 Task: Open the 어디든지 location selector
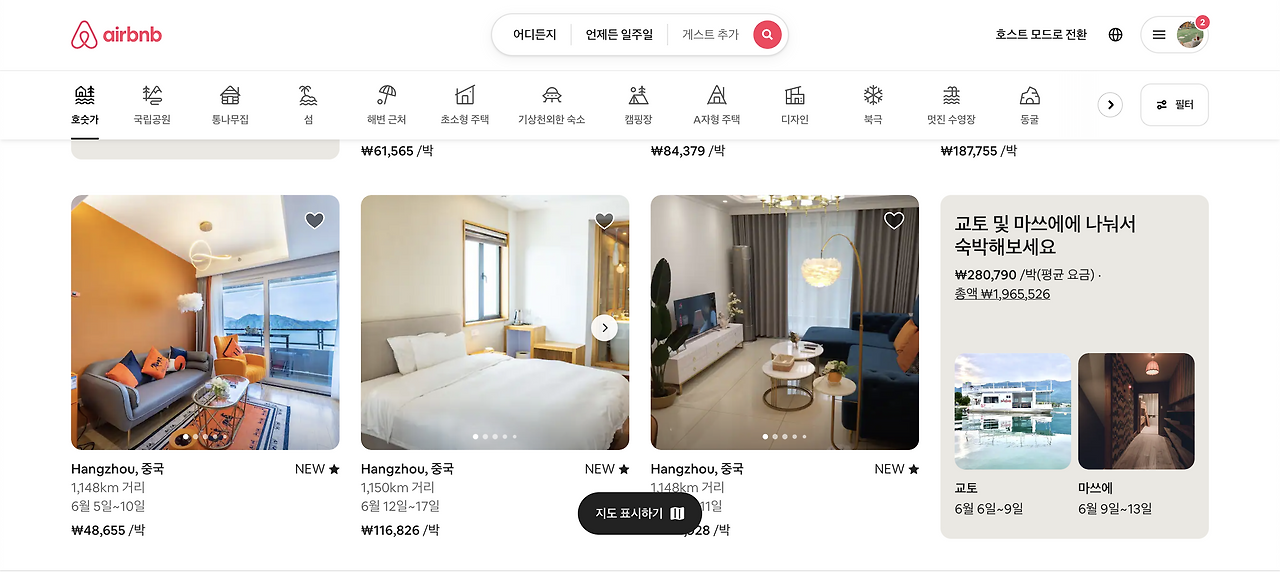(x=534, y=34)
